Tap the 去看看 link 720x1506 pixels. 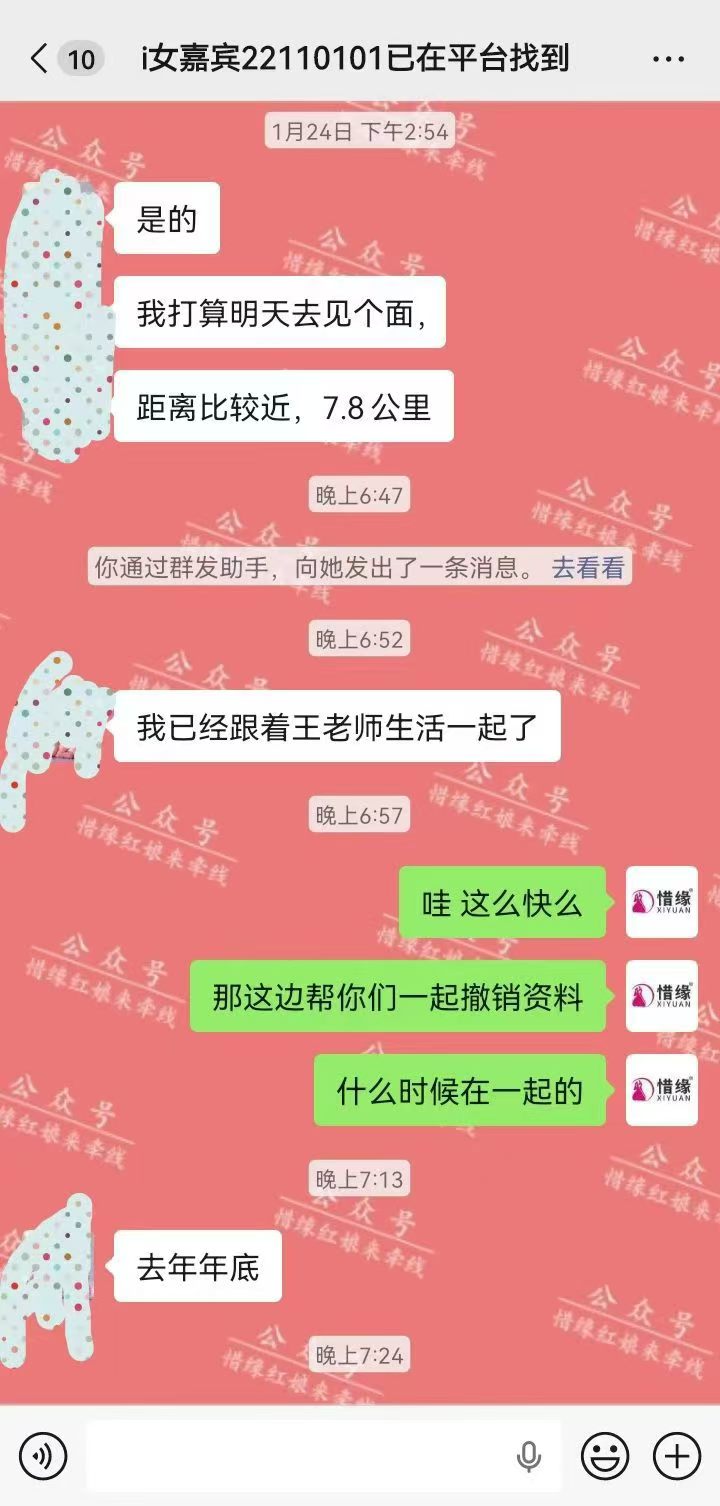coord(588,568)
